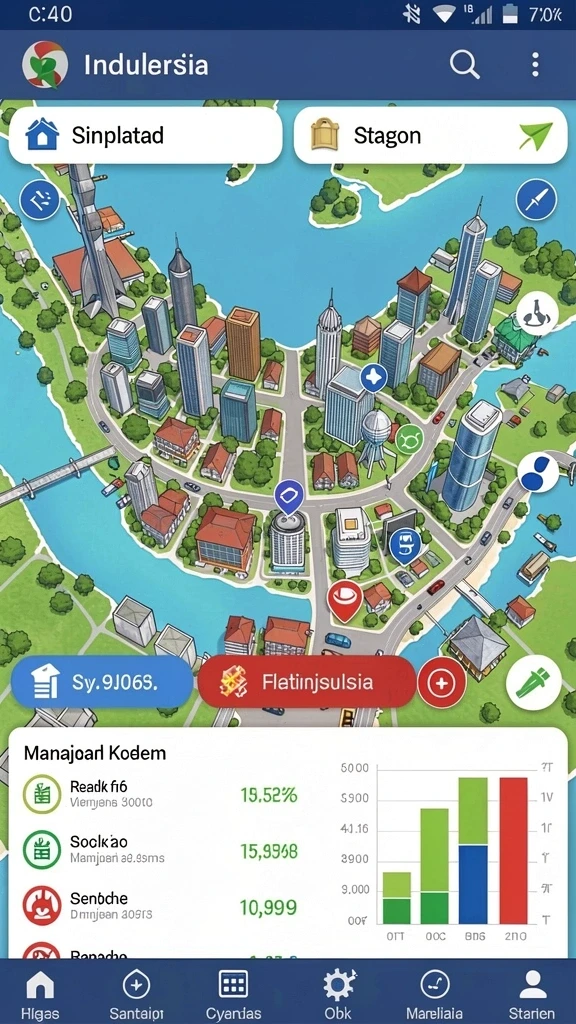The width and height of the screenshot is (576, 1024).
Task: Switch to the Starien profile tab
Action: coord(532,993)
